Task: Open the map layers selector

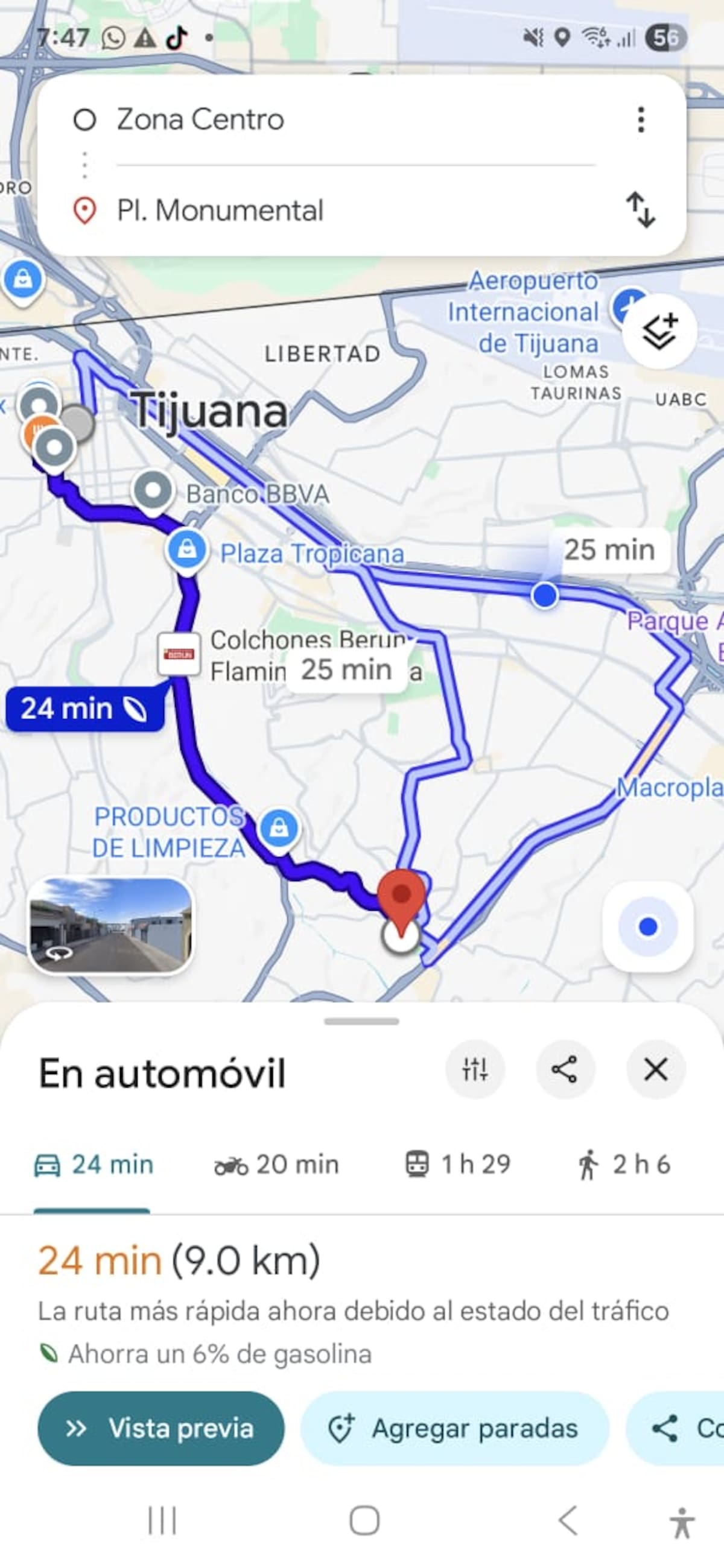Action: [661, 329]
